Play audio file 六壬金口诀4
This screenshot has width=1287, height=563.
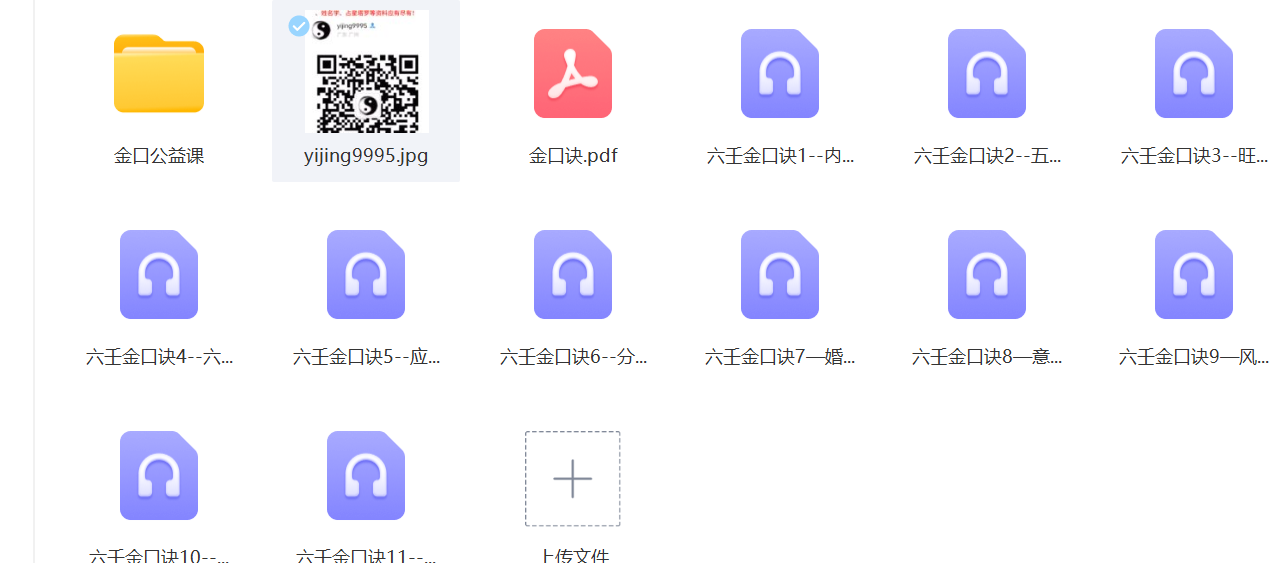[159, 275]
